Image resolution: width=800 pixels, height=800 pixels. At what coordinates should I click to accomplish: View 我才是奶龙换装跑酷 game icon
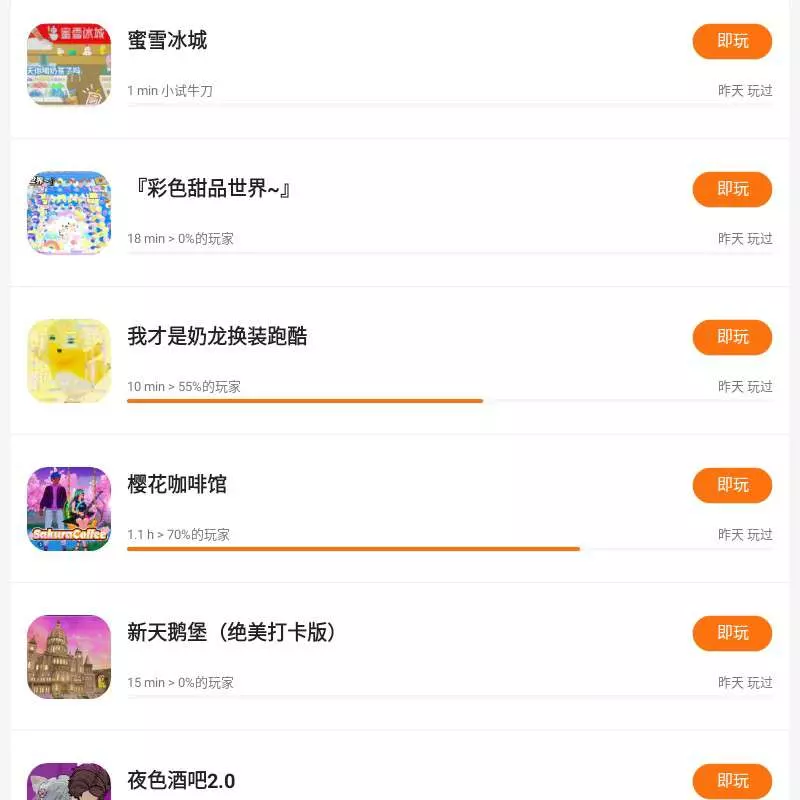69,361
